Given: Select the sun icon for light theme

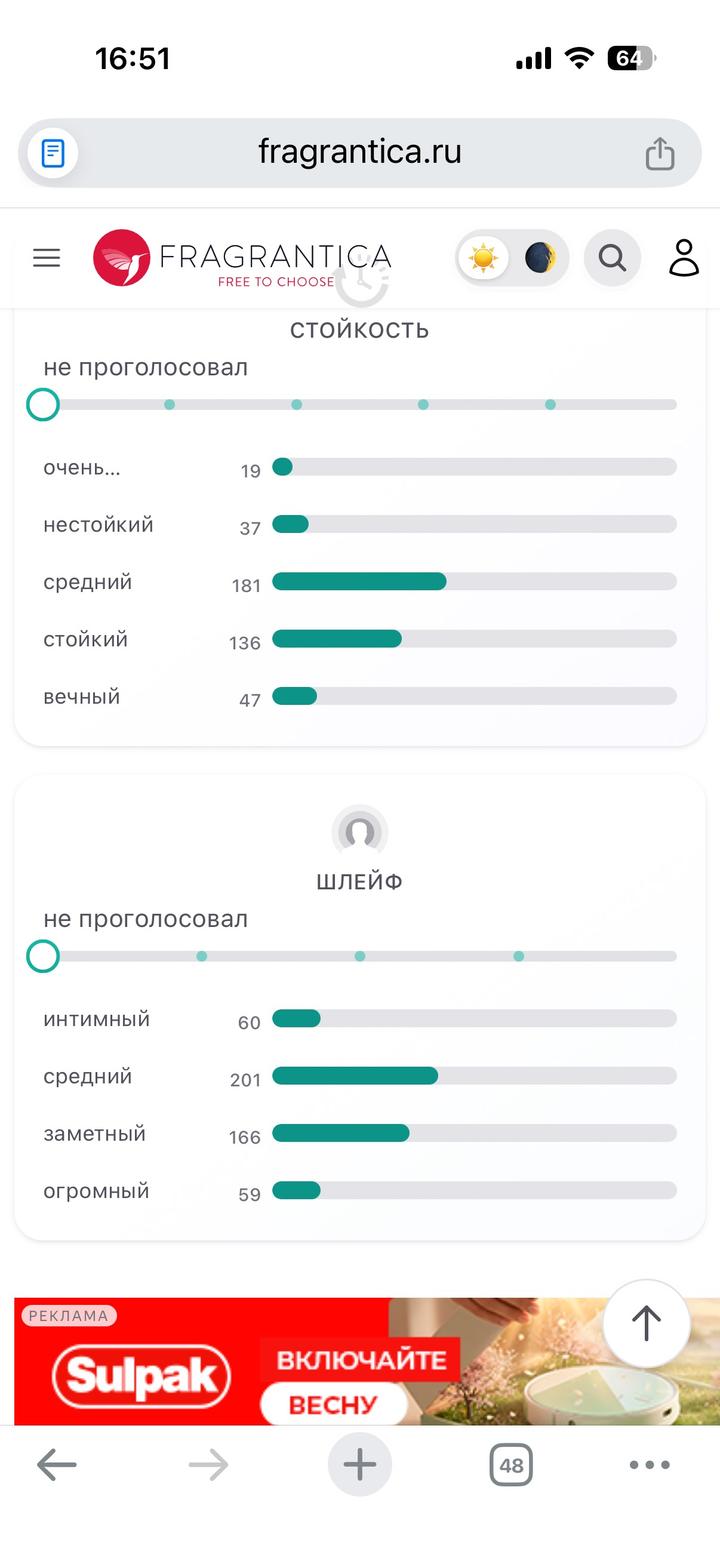Looking at the screenshot, I should [483, 258].
